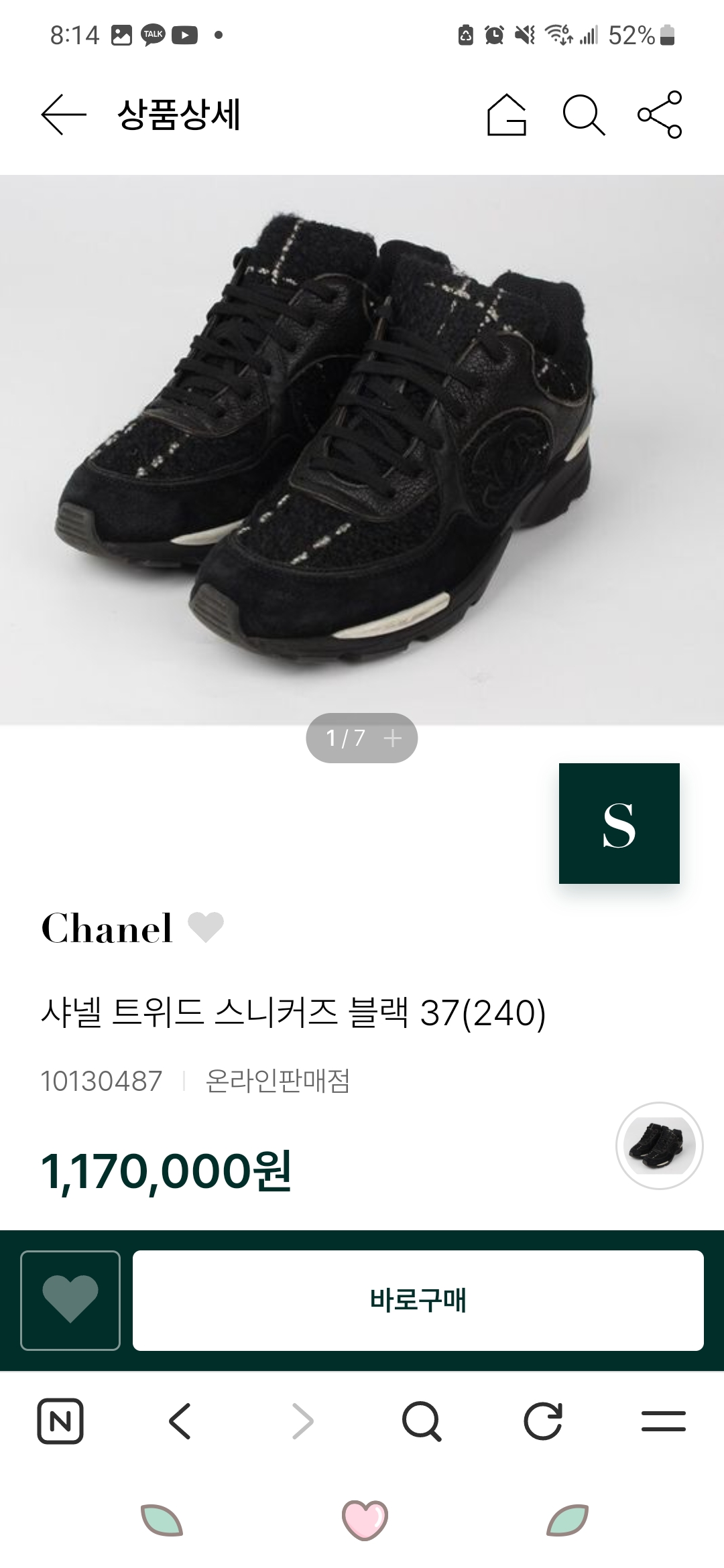Screen dimensions: 724x1568
Task: Navigate back in the browser toolbar
Action: coord(180,1421)
